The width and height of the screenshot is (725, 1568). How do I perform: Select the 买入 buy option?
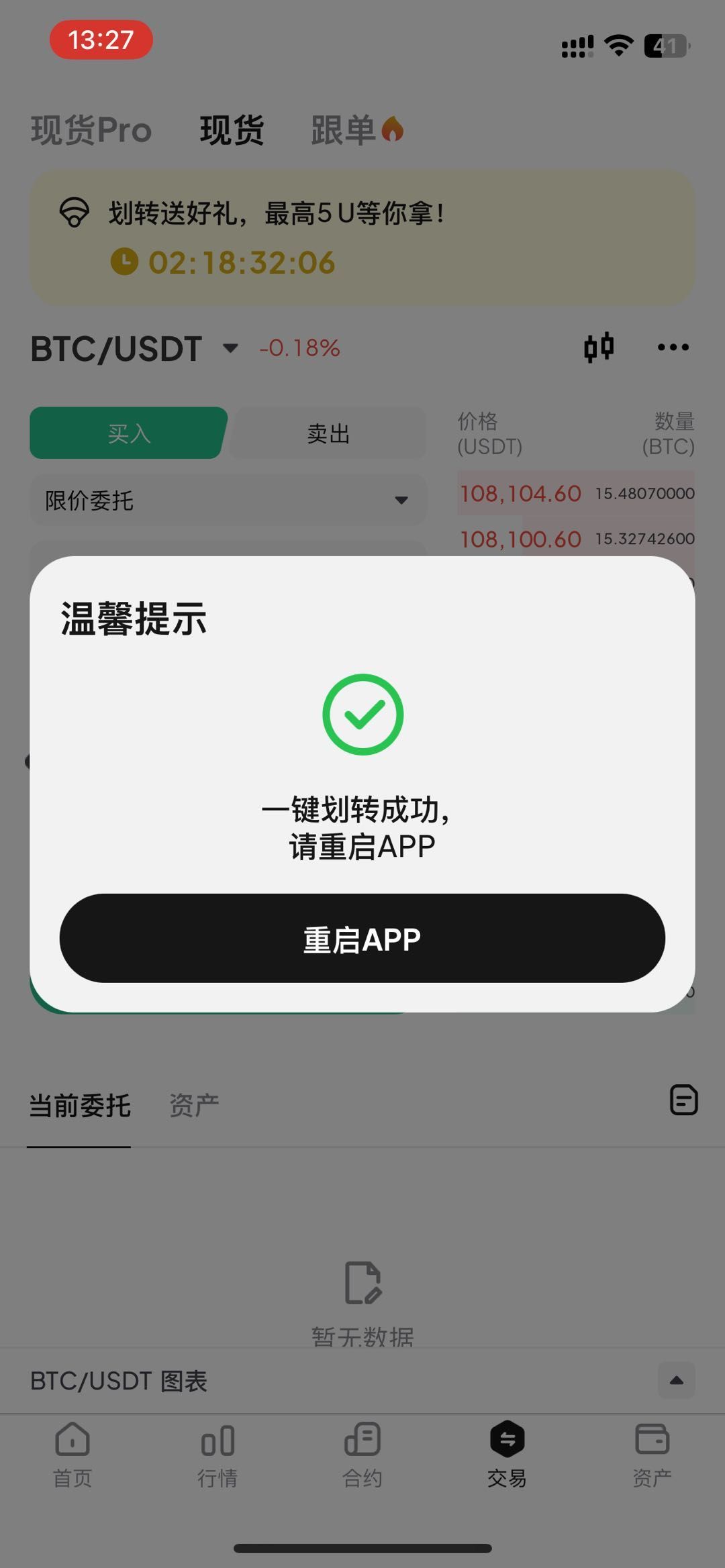pos(128,433)
